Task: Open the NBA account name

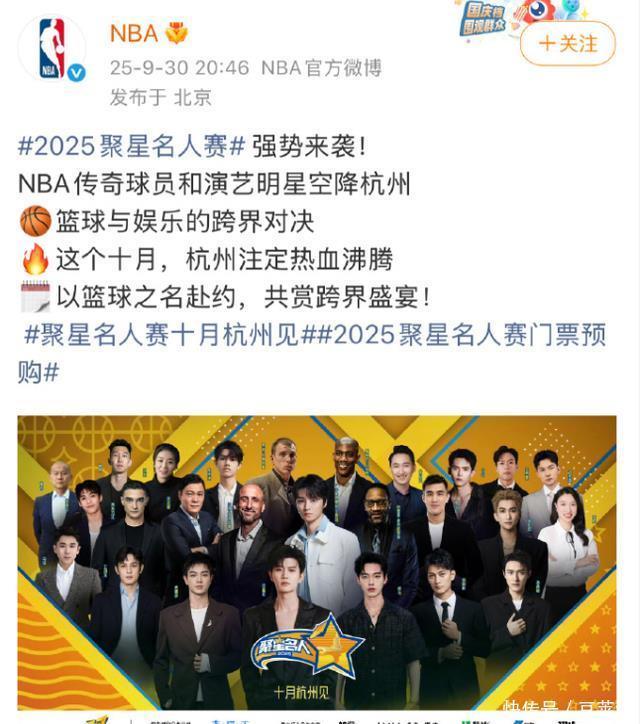Action: (134, 33)
